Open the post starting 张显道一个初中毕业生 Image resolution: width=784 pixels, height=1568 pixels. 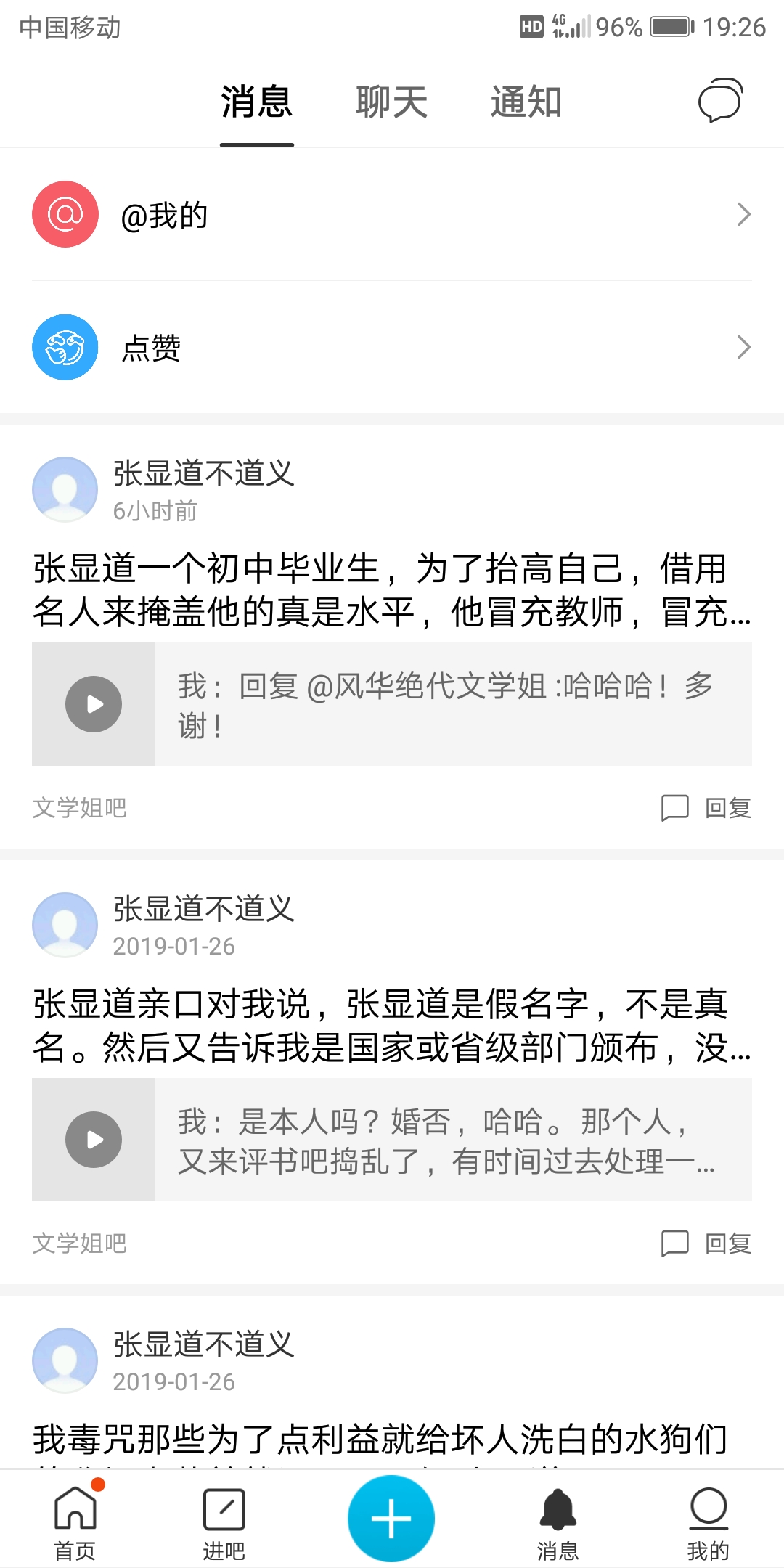click(x=392, y=589)
